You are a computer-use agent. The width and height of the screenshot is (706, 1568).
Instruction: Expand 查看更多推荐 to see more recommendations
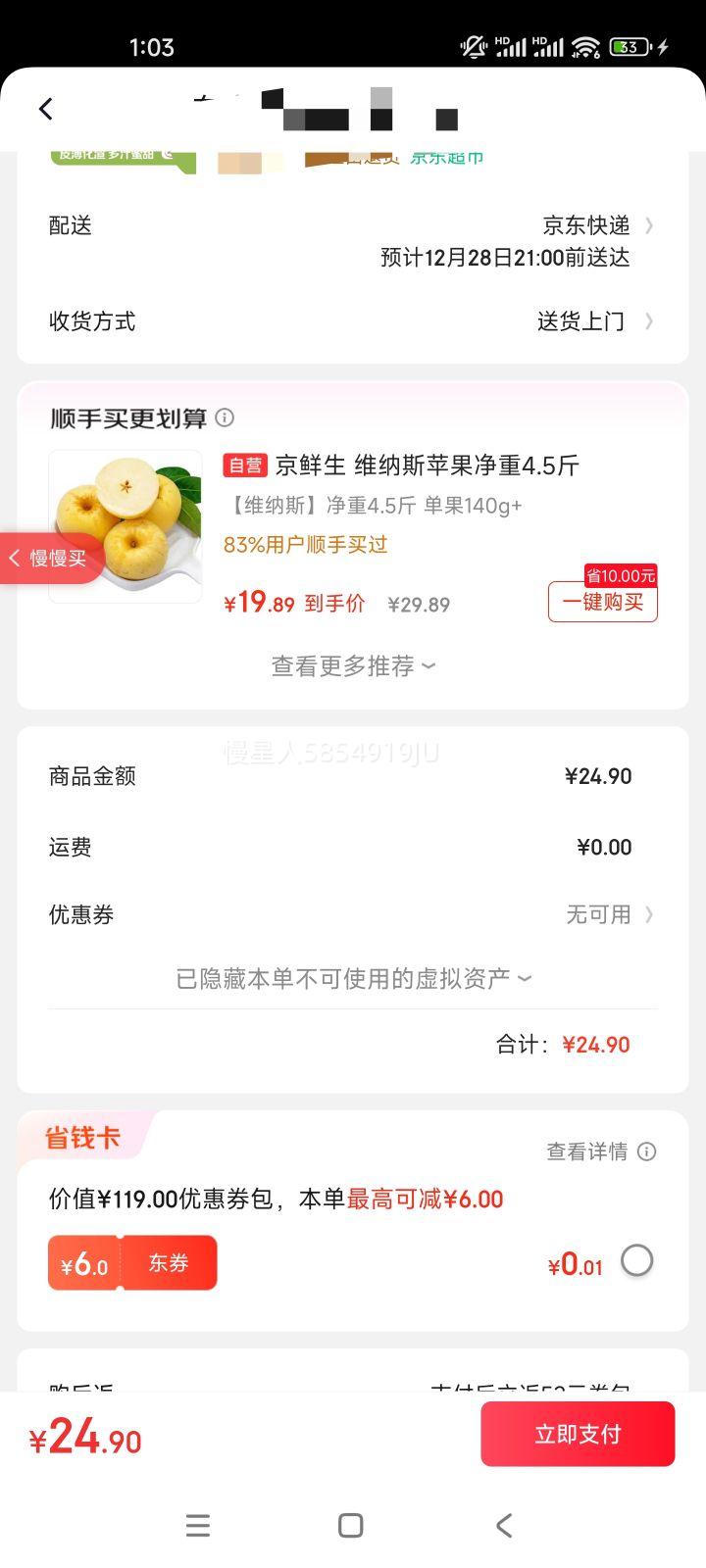(x=352, y=665)
